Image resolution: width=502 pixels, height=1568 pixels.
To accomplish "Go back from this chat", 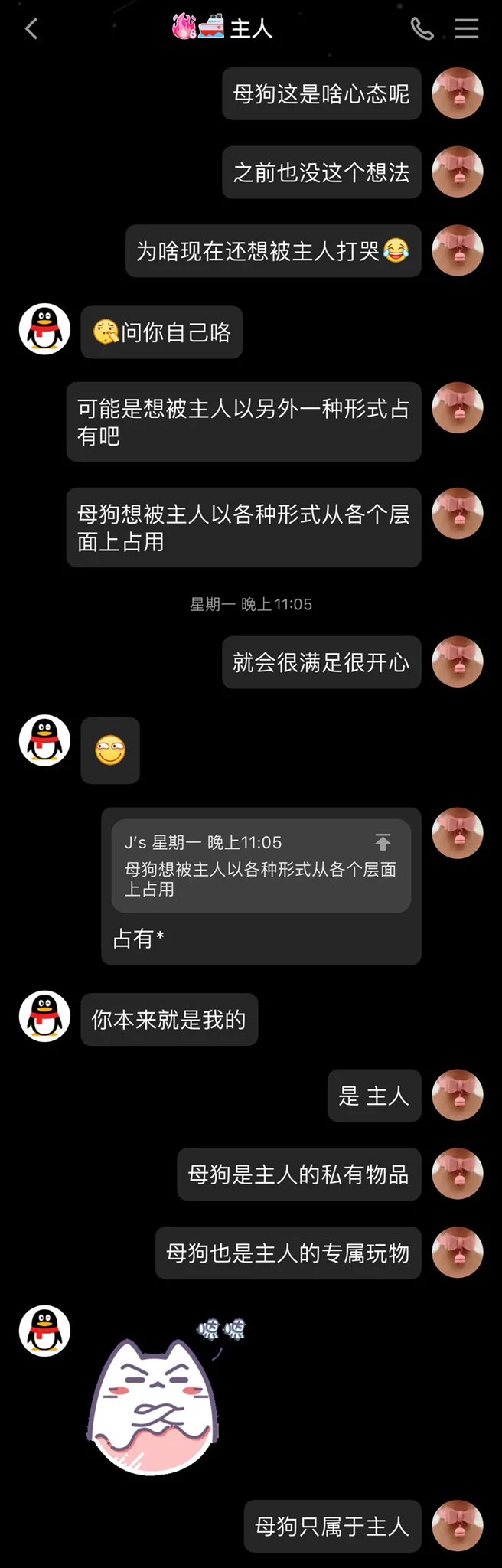I will point(31,29).
